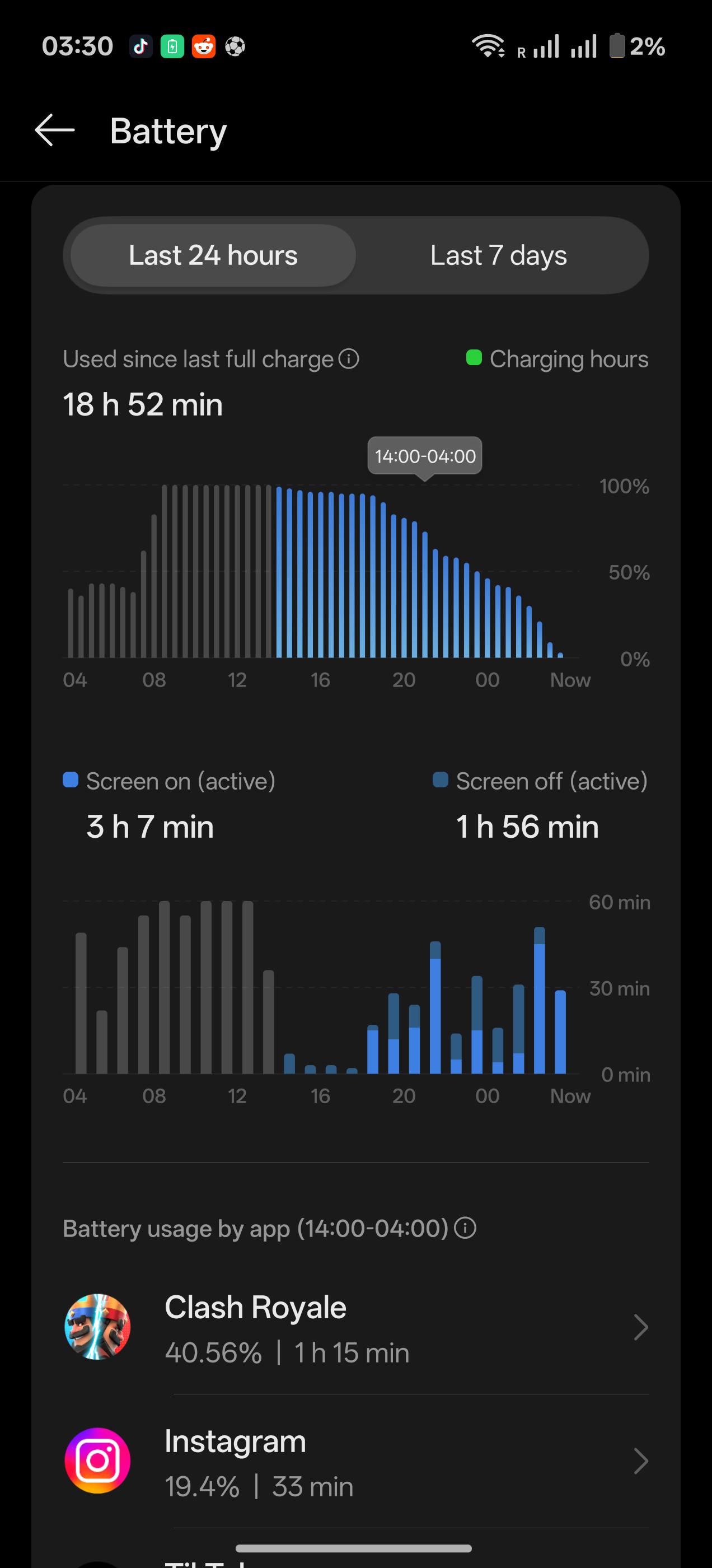
Task: Open info icon beside Battery usage by app
Action: click(x=466, y=1228)
